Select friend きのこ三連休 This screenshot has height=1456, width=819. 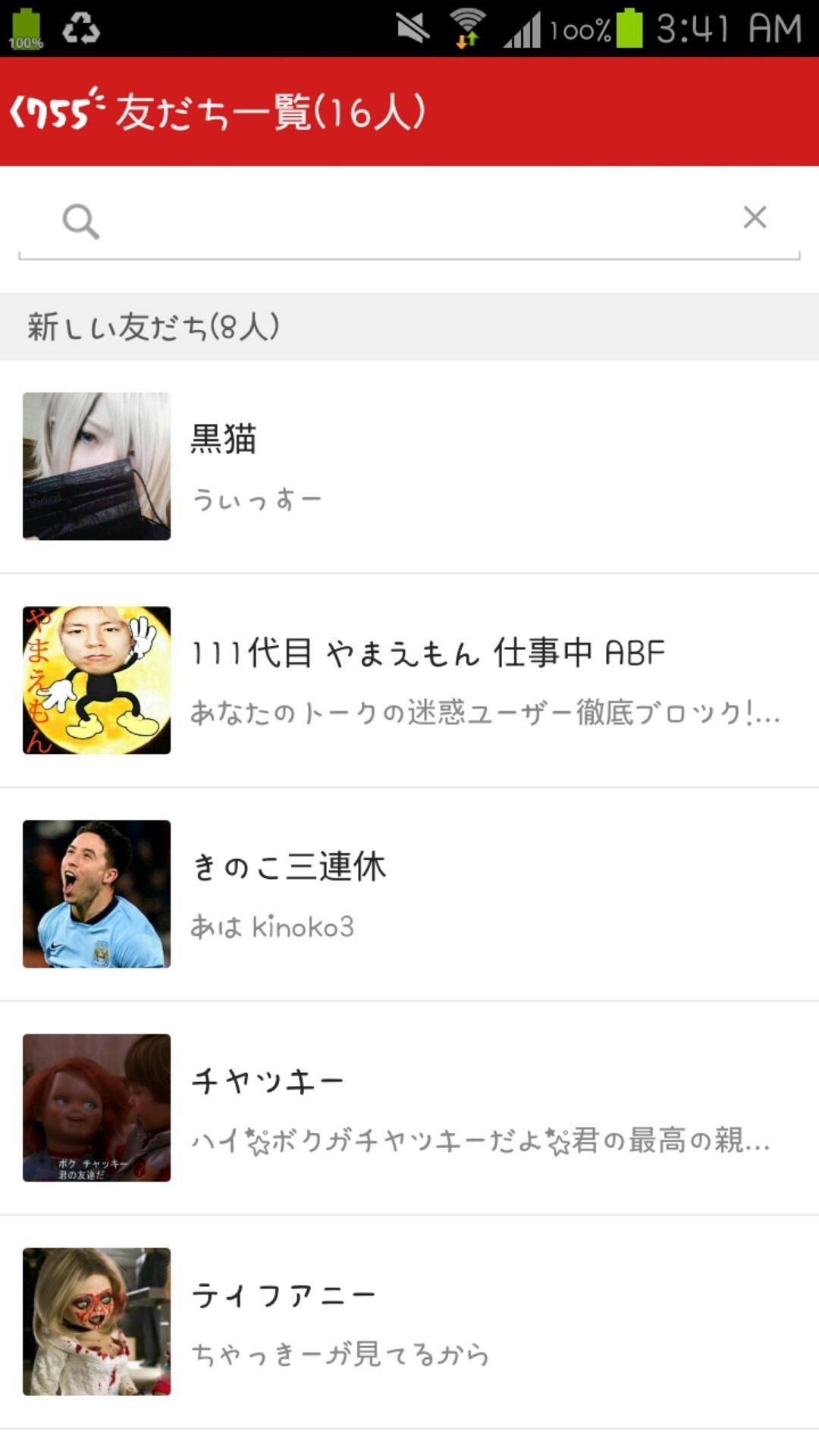pos(409,894)
